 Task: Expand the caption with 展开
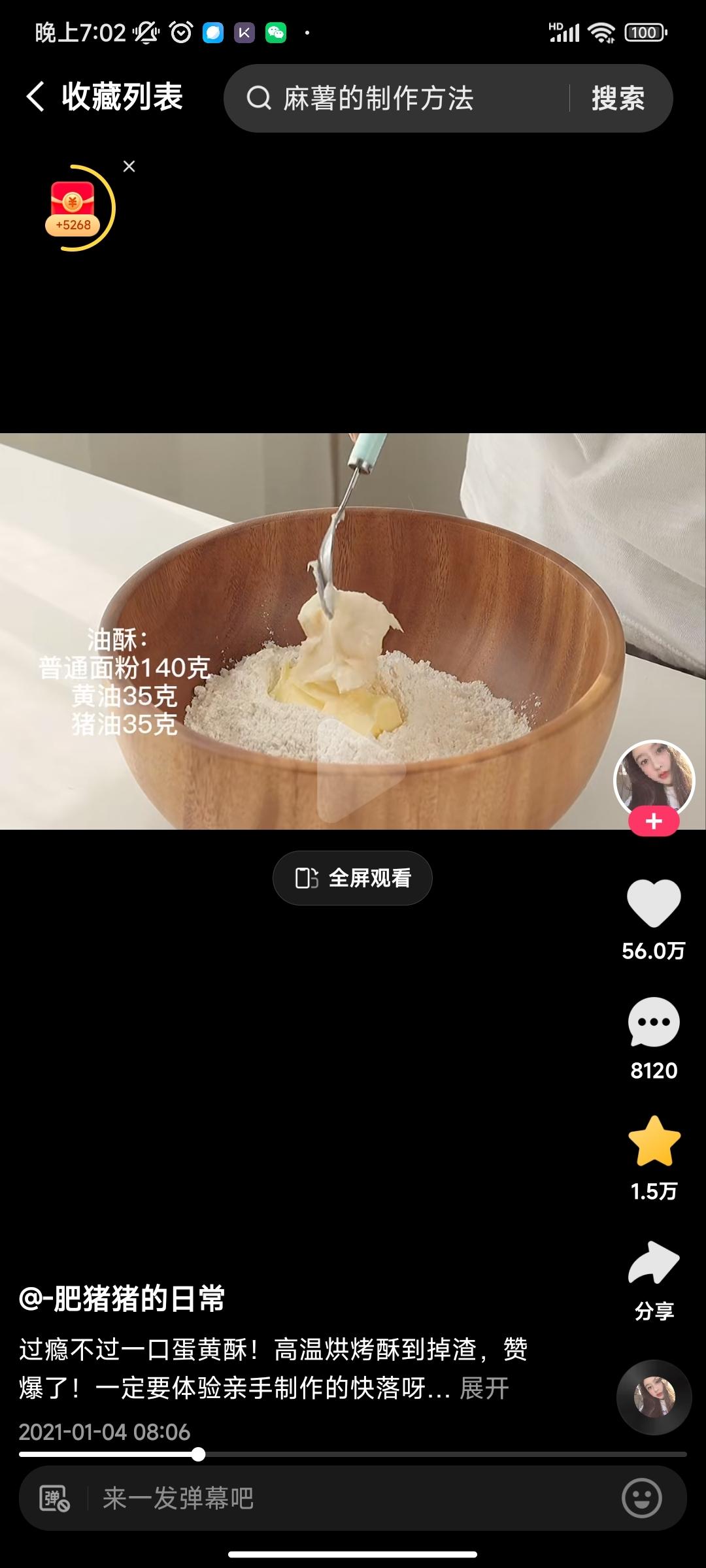484,1388
